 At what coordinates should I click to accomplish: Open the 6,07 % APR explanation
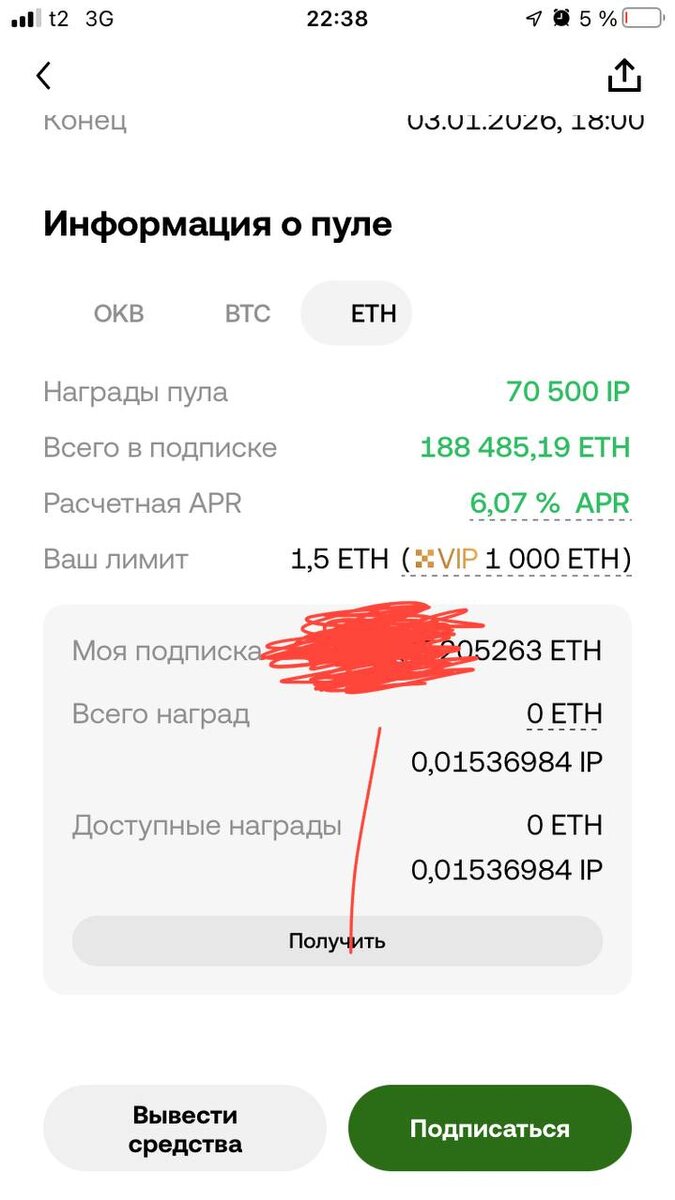point(550,504)
